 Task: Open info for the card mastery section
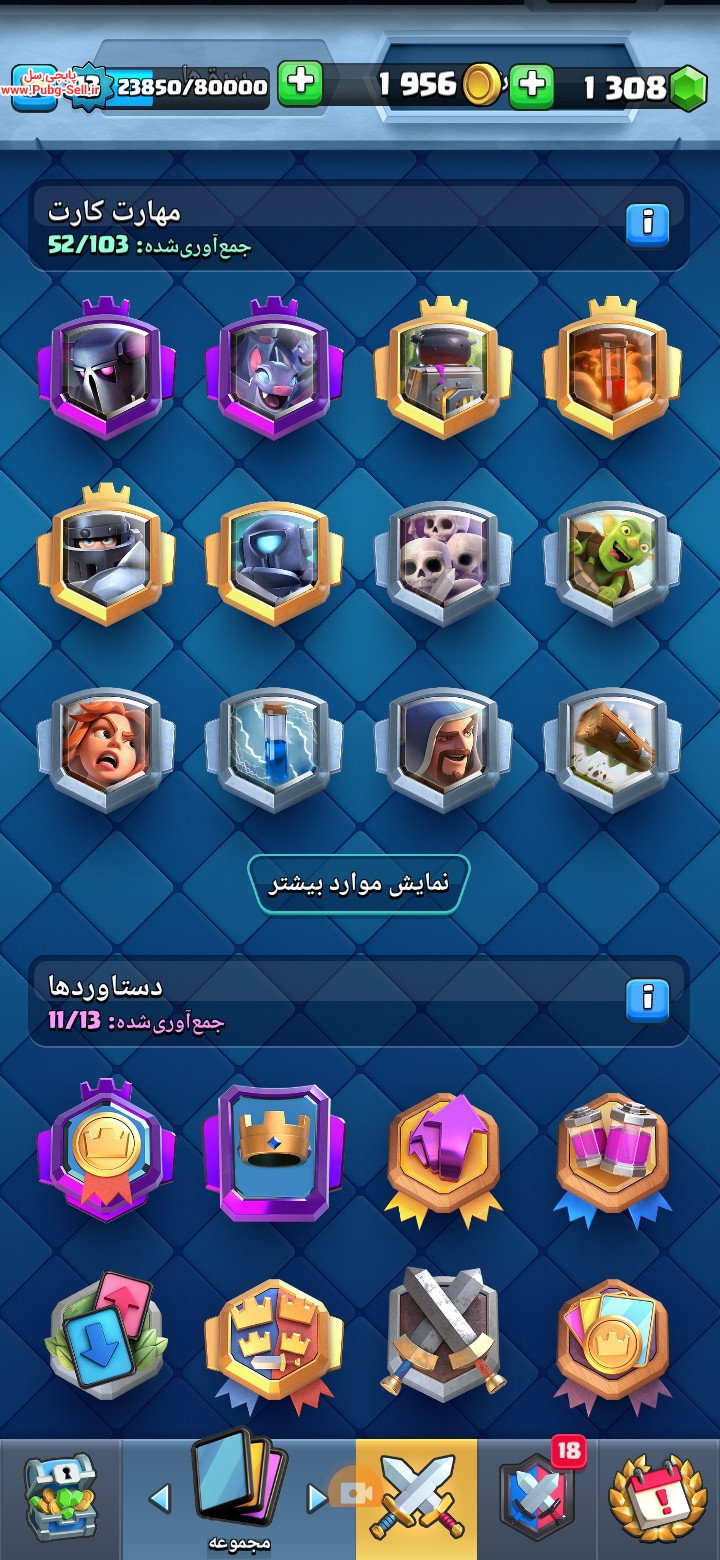point(647,224)
